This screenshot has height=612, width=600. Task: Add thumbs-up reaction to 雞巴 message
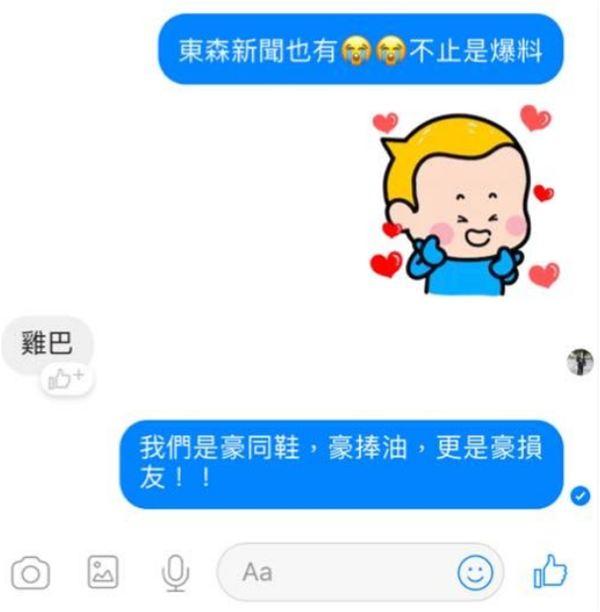coord(66,378)
